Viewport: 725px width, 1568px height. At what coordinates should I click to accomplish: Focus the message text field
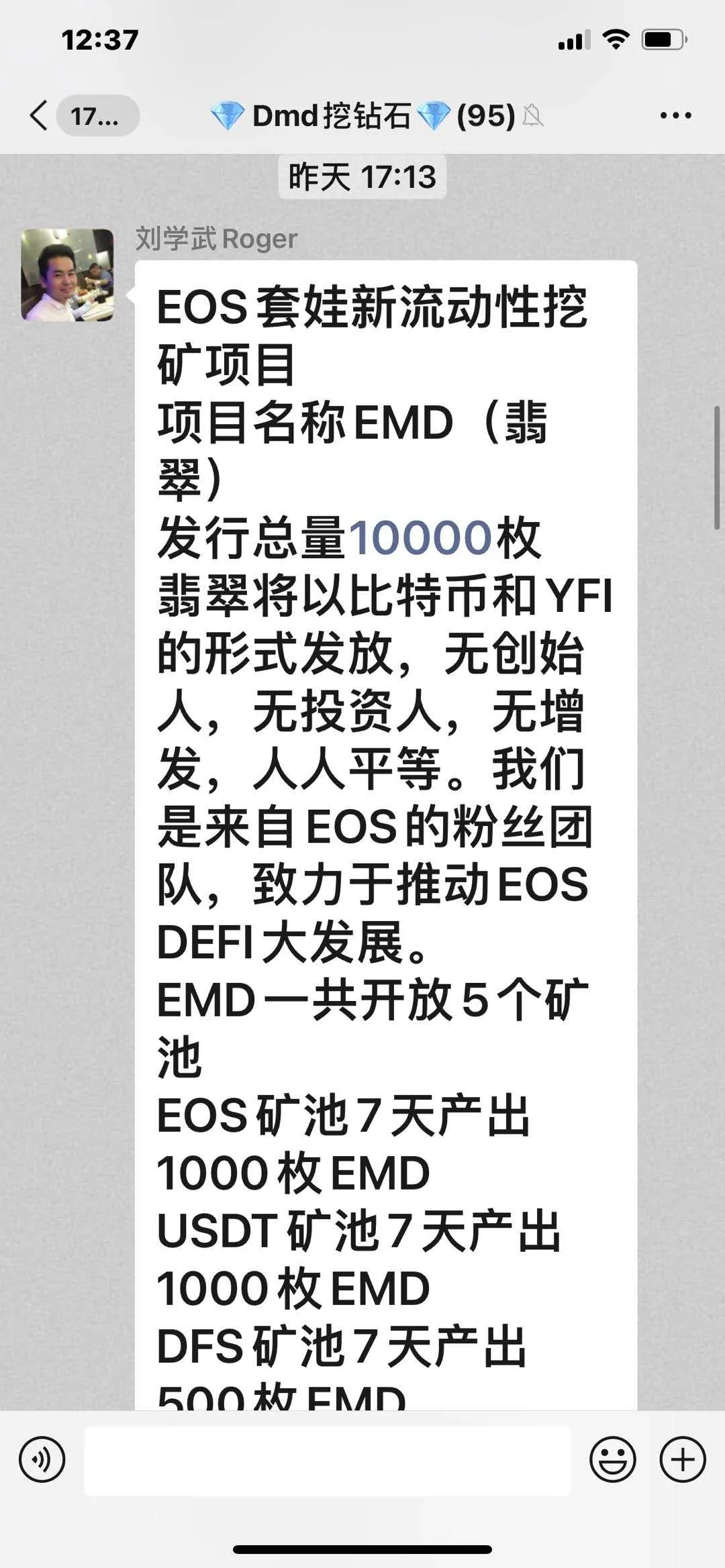point(328,1460)
